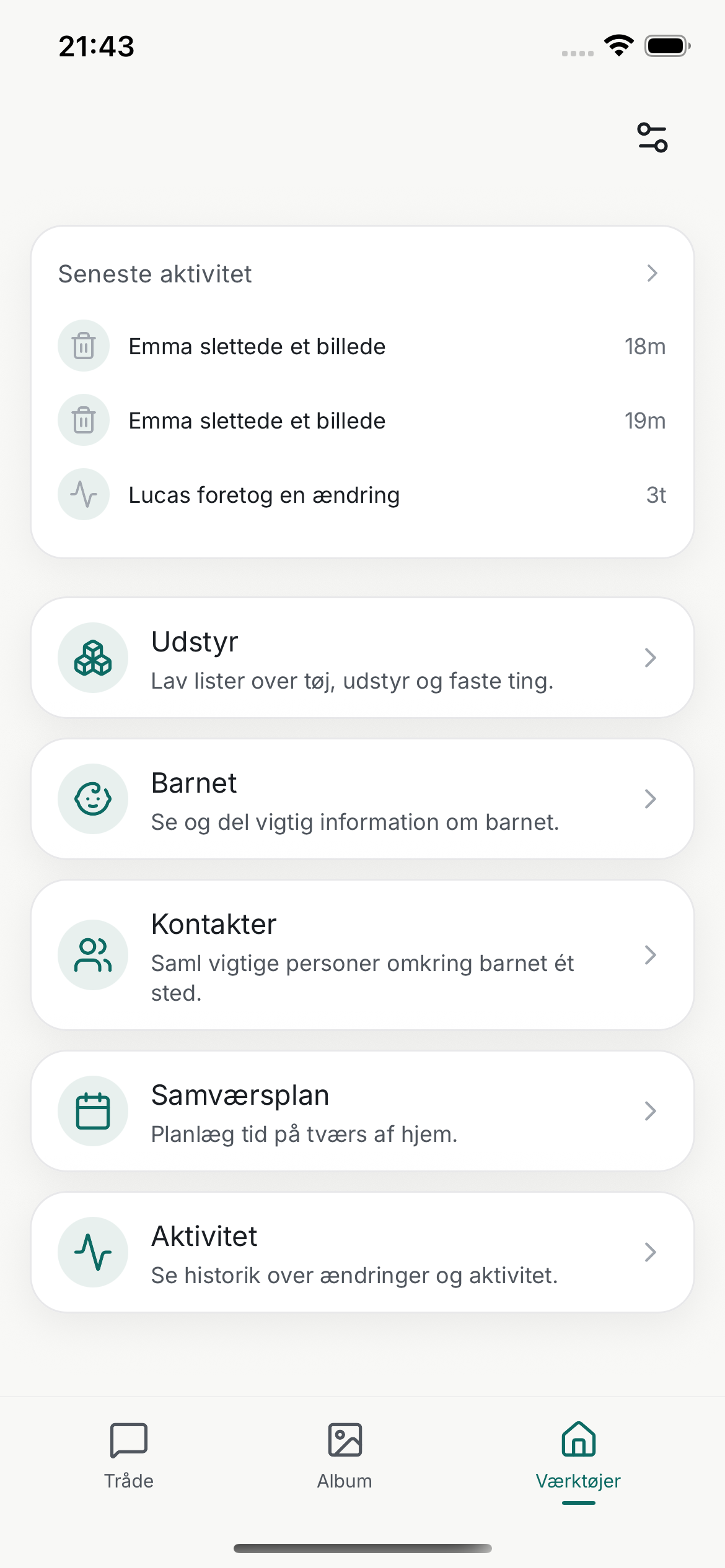725x1568 pixels.
Task: Expand the Kontakter chevron arrow
Action: click(649, 954)
